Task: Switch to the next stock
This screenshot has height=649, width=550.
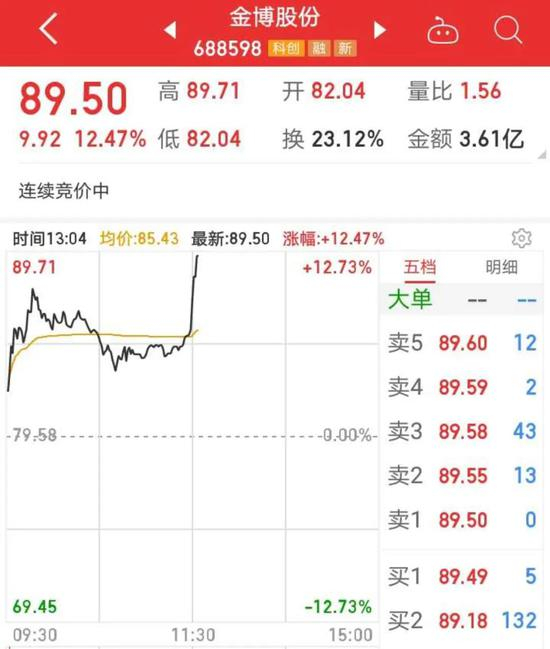Action: point(379,30)
